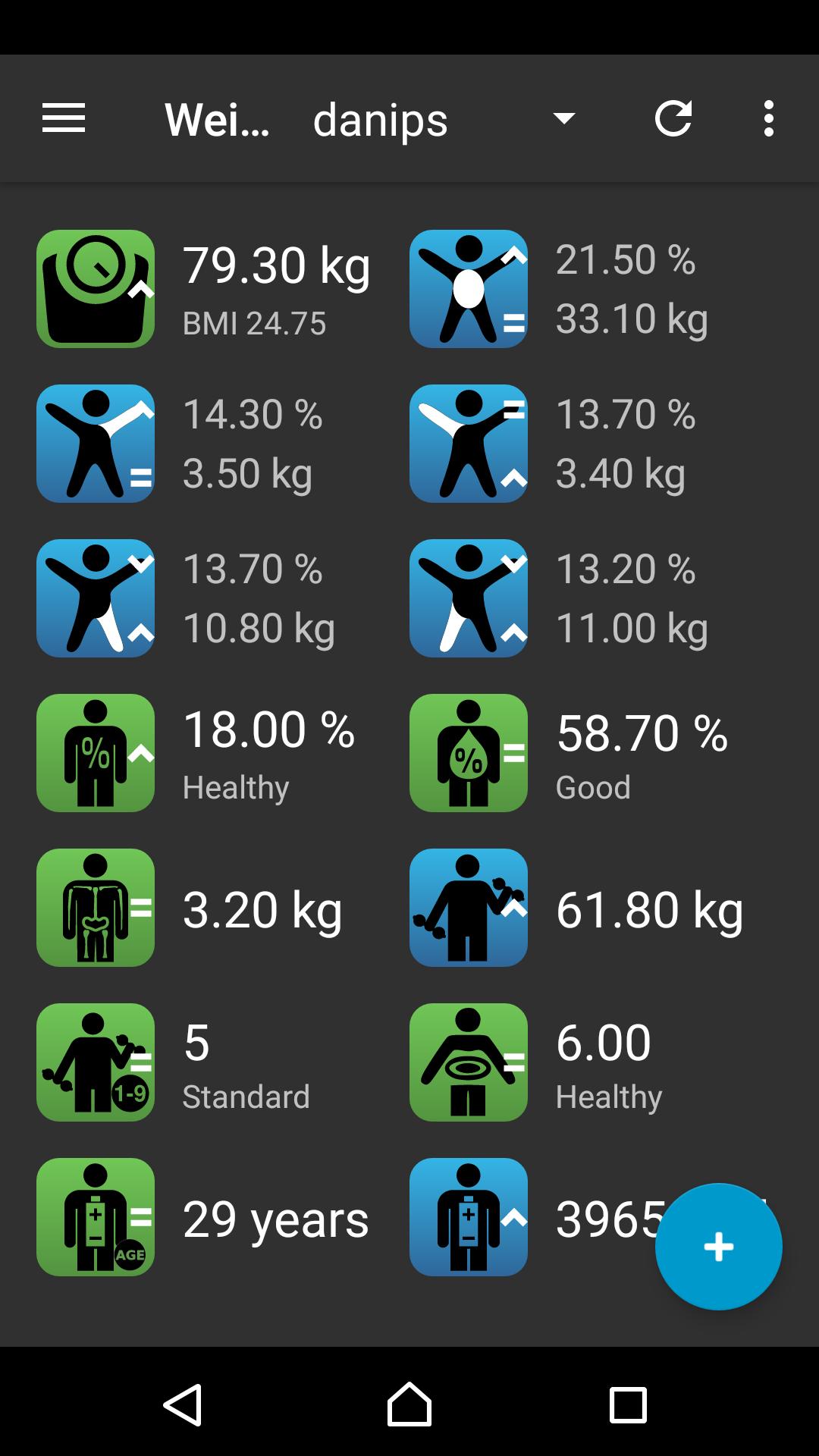Select the body water icon showing 58.70 %
The height and width of the screenshot is (1456, 819).
pyautogui.click(x=468, y=752)
